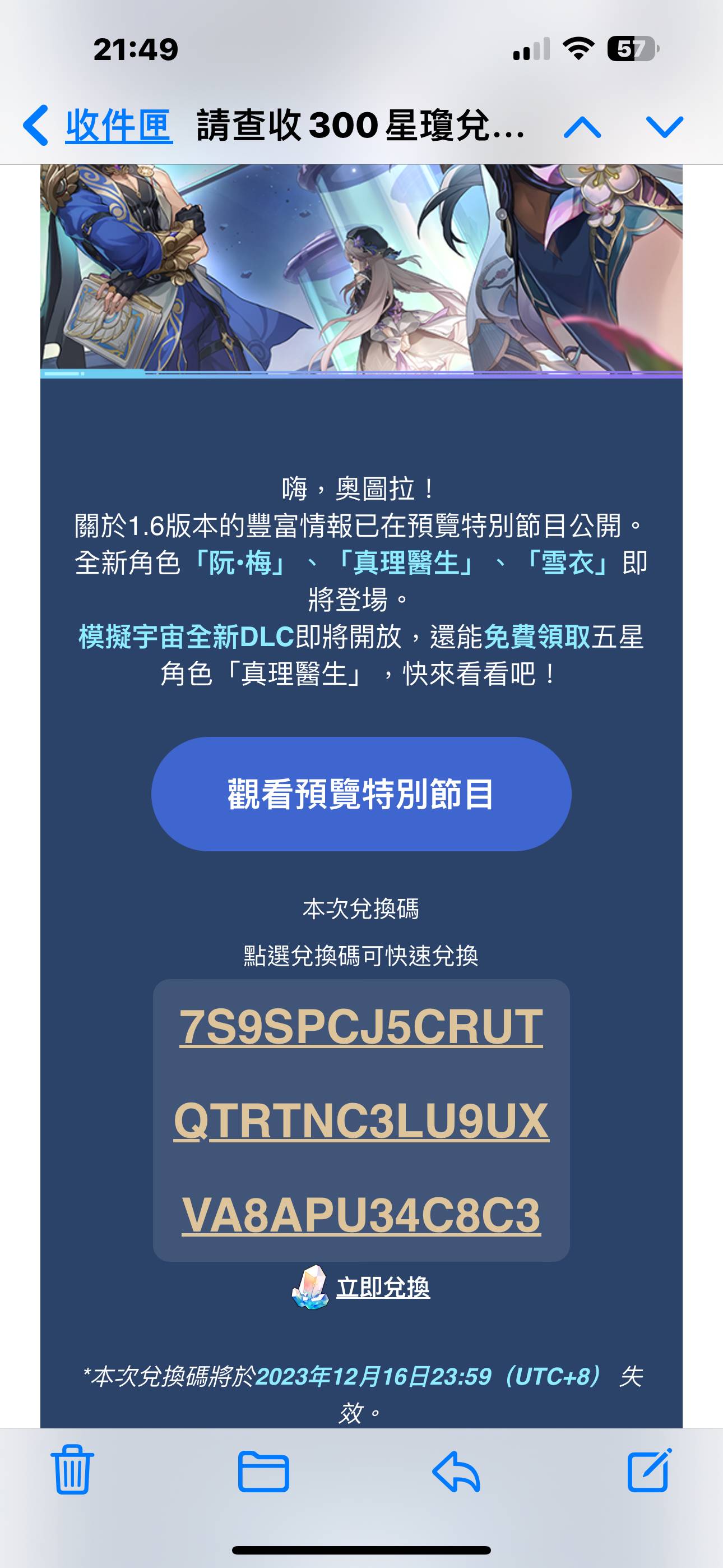This screenshot has height=1568, width=723.
Task: Compose a new email
Action: point(650,1470)
